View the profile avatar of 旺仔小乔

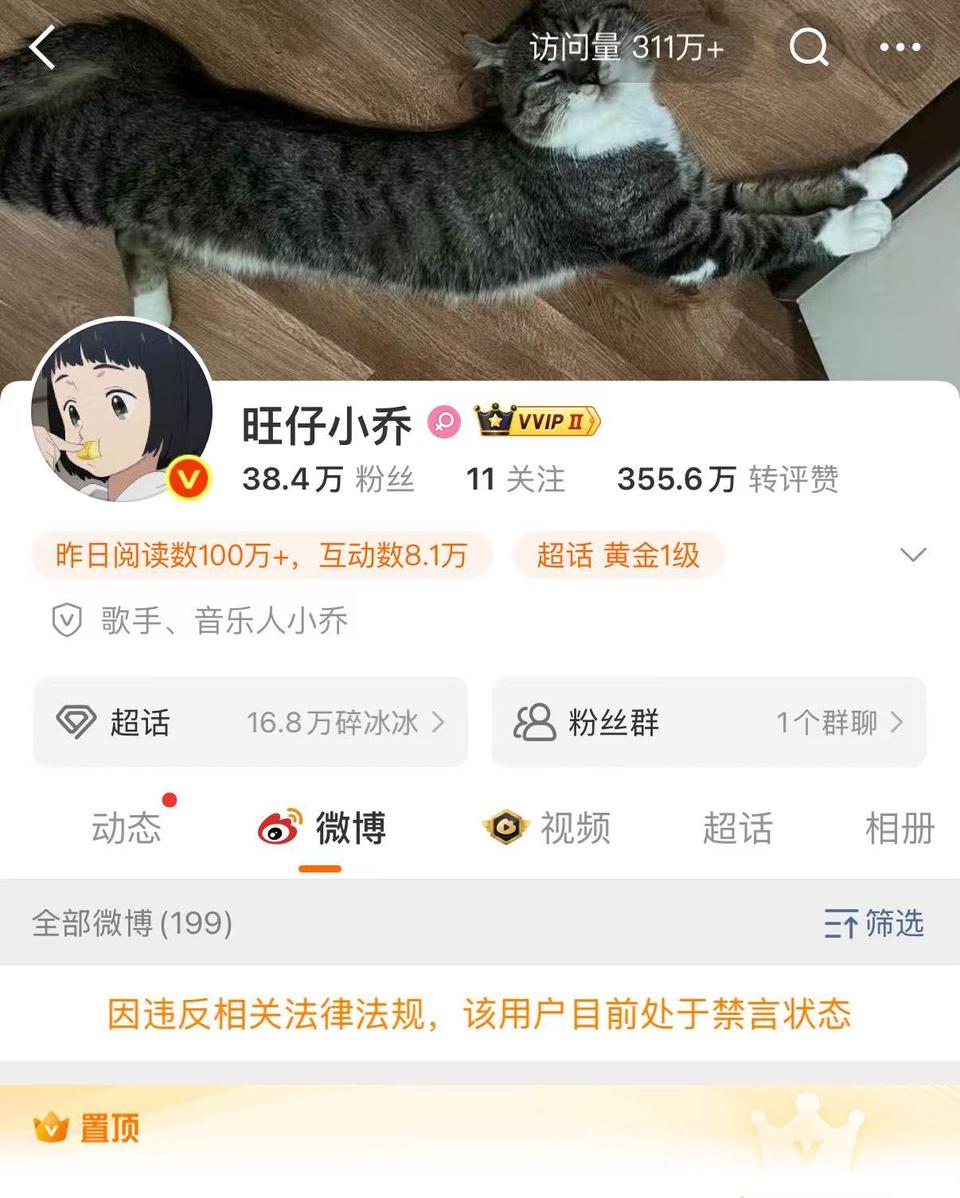[122, 412]
